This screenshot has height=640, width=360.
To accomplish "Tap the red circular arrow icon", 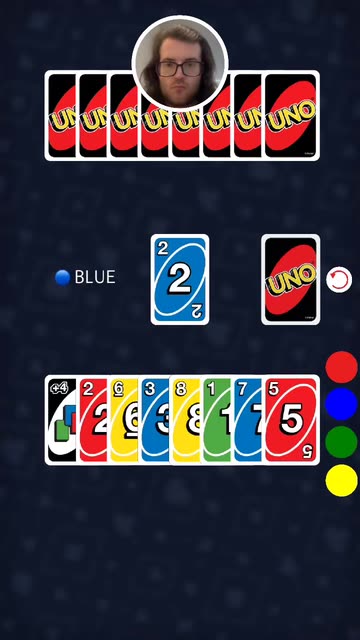I will 339,280.
